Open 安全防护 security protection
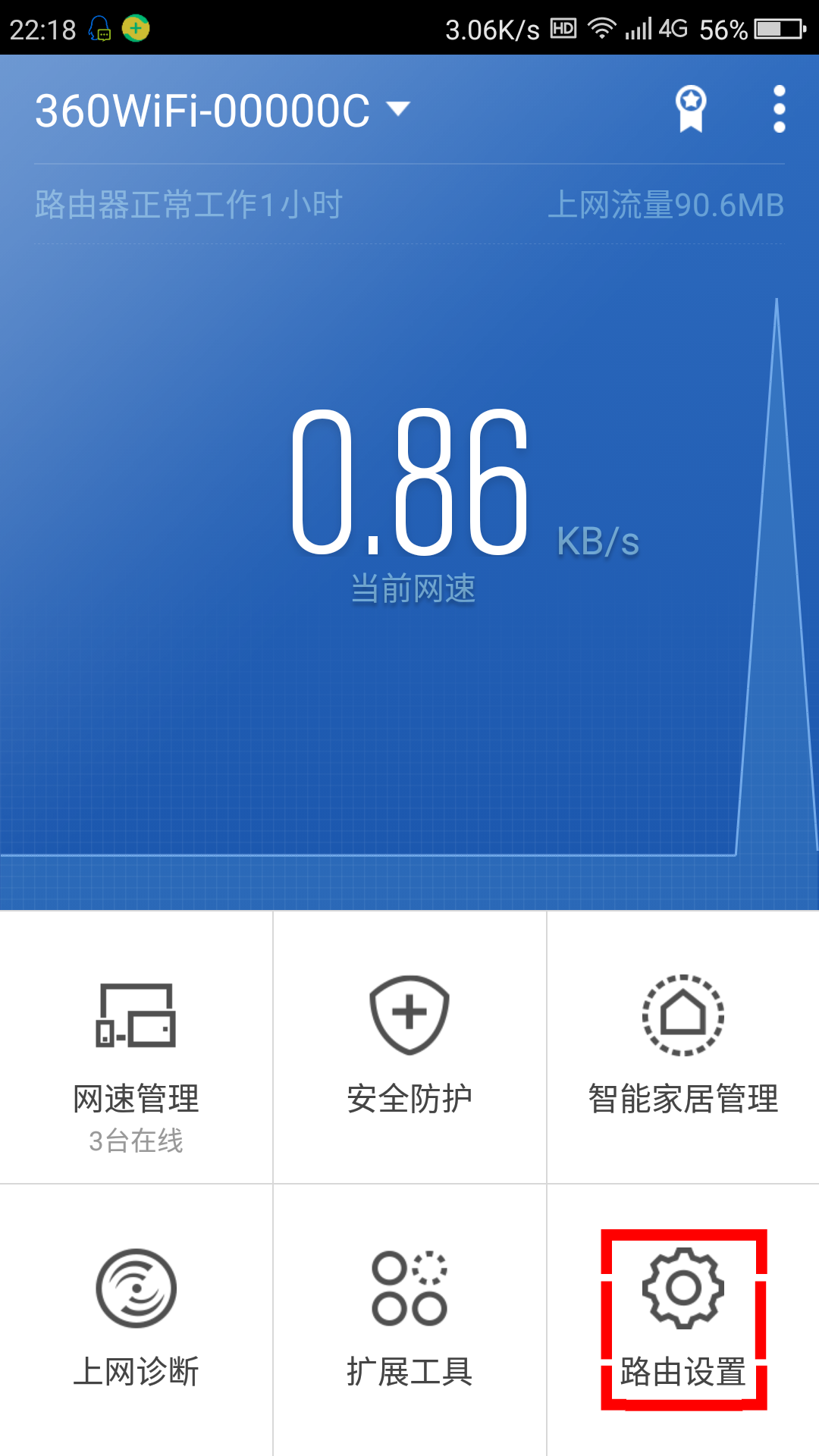This screenshot has width=819, height=1456. 409,1047
